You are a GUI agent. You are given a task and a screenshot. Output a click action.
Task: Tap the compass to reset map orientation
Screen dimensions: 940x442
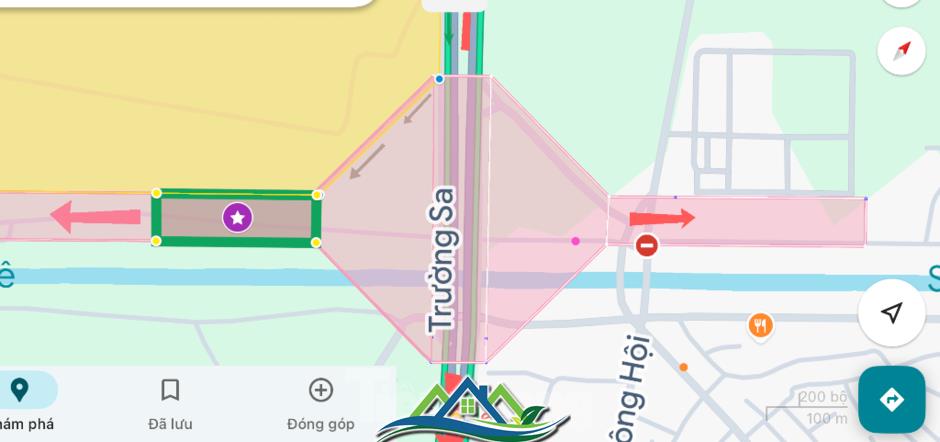point(901,50)
